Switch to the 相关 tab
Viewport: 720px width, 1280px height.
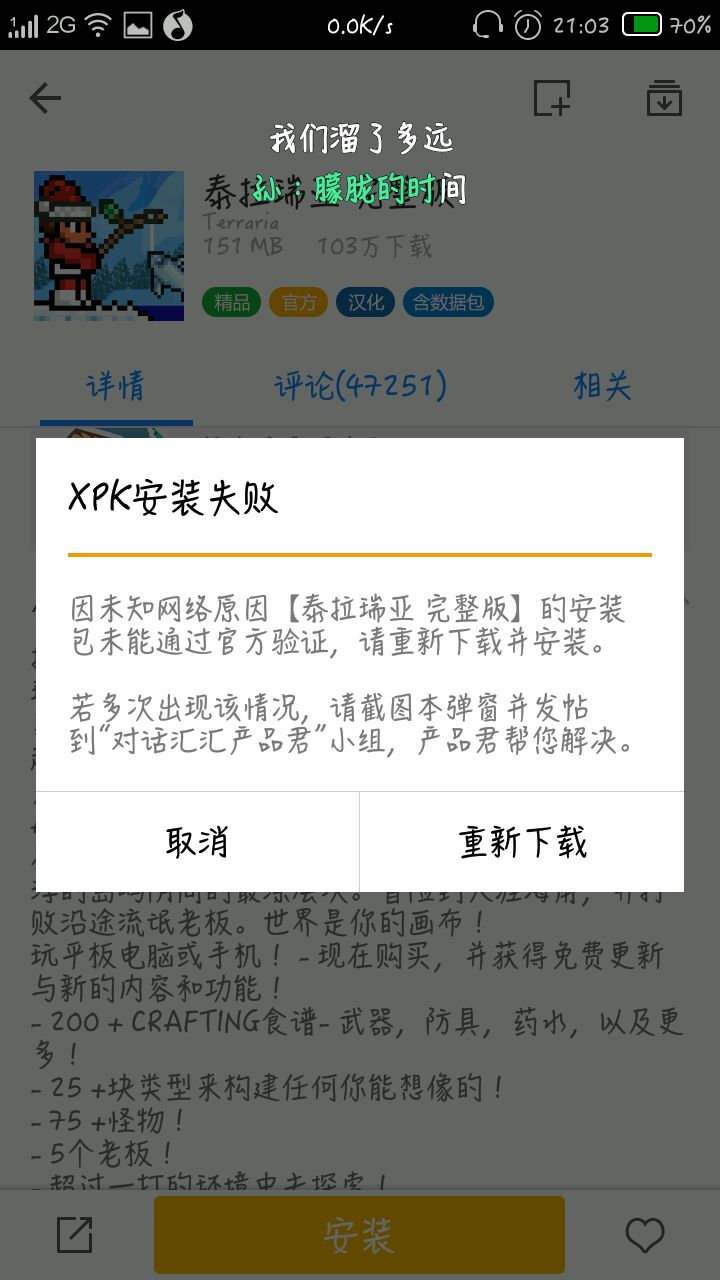602,386
